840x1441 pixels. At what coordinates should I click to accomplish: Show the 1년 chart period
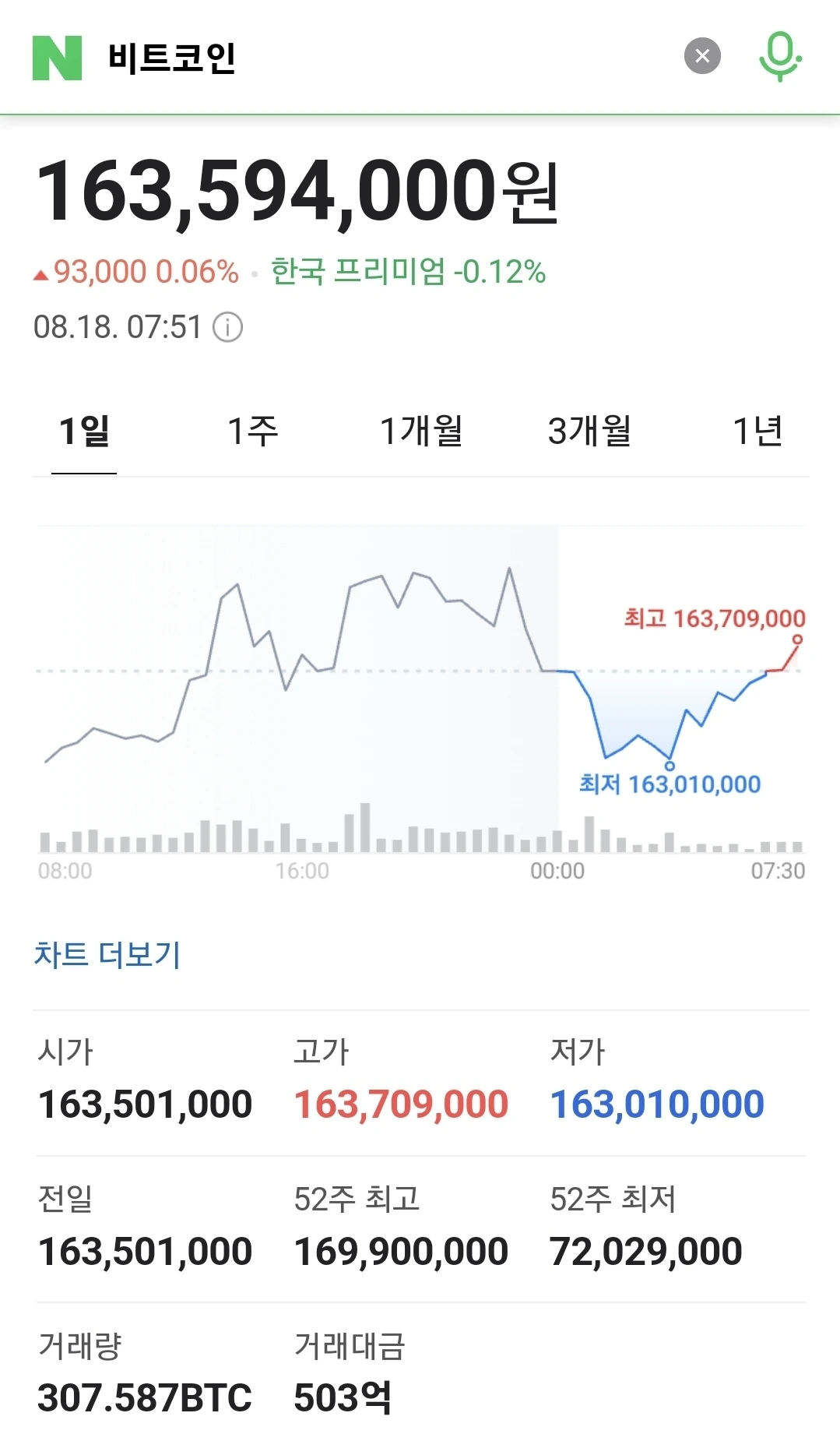pyautogui.click(x=757, y=431)
